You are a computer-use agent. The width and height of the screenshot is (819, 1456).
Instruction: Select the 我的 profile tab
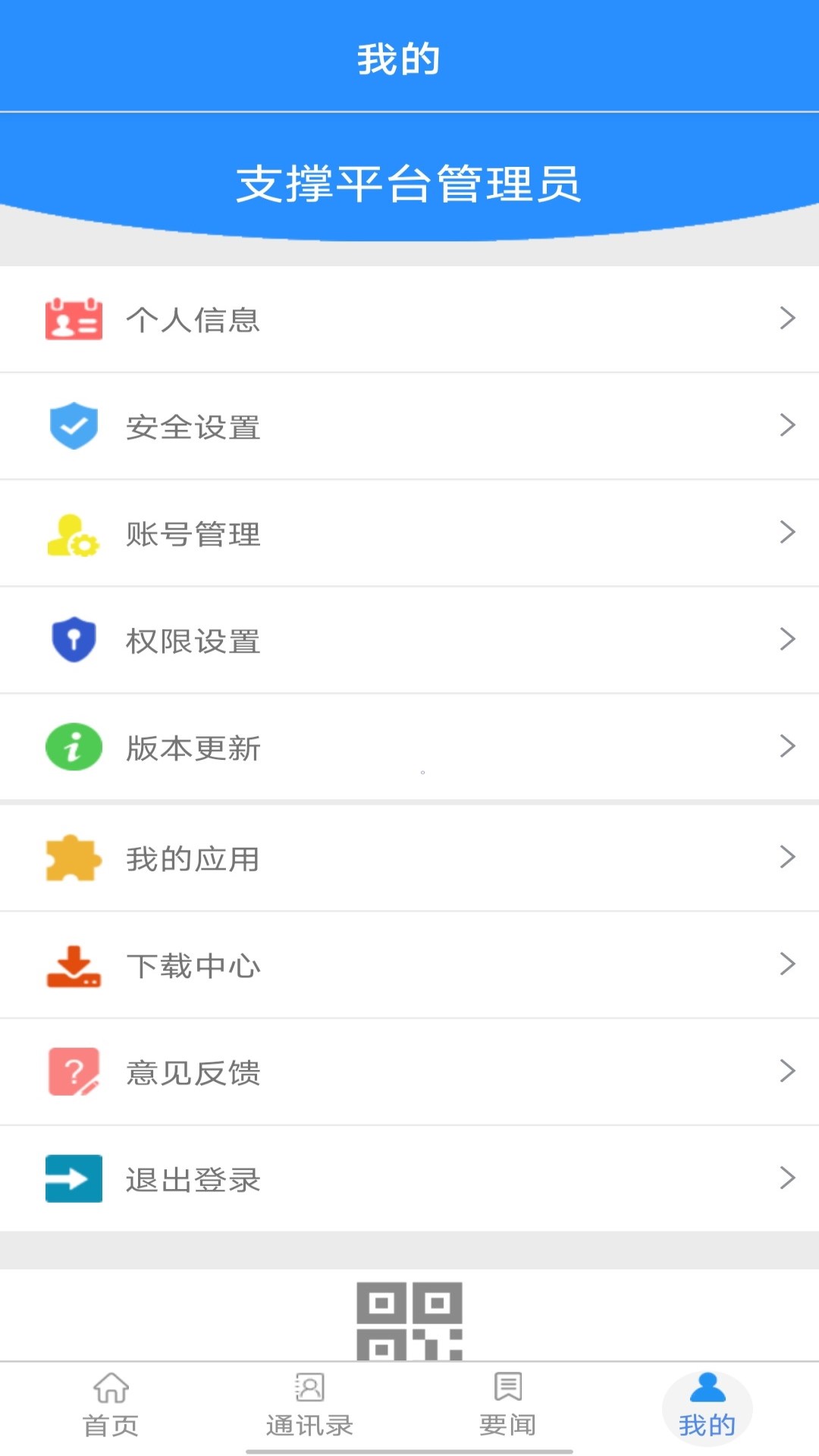[x=707, y=1407]
